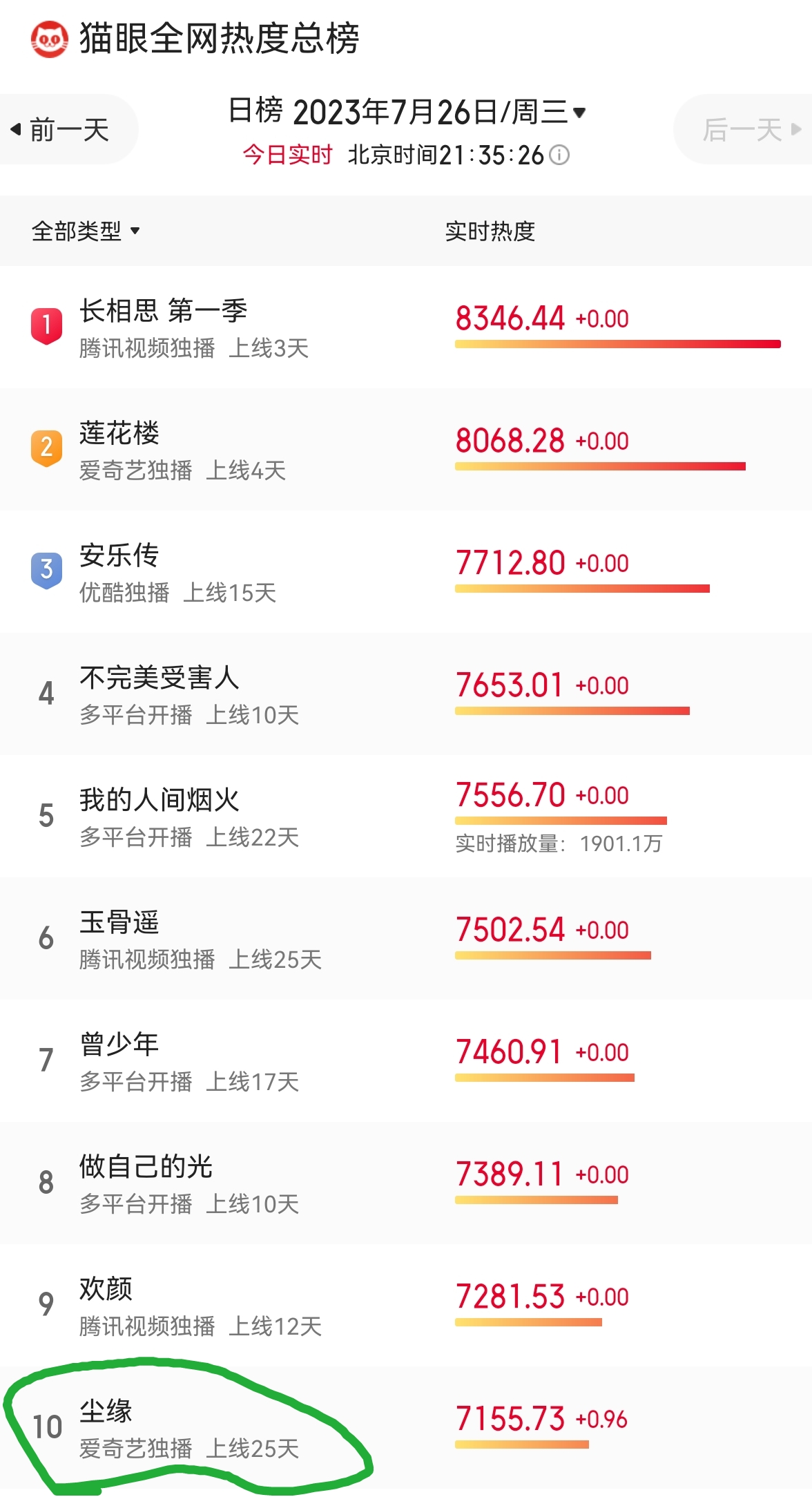Open 做自己的光 details
This screenshot has width=812, height=1497.
pos(406,1183)
